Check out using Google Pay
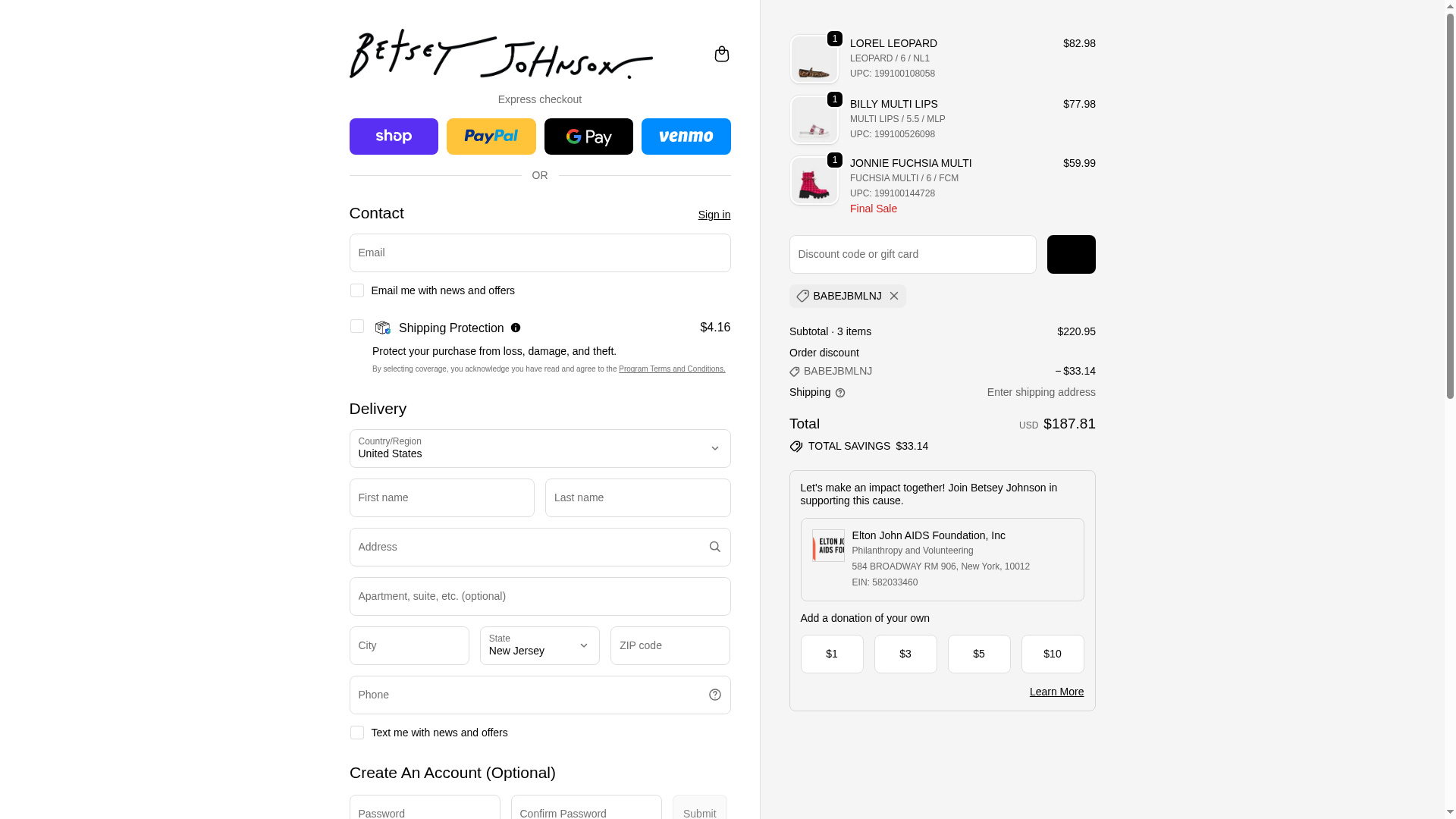1456x819 pixels. click(x=588, y=136)
